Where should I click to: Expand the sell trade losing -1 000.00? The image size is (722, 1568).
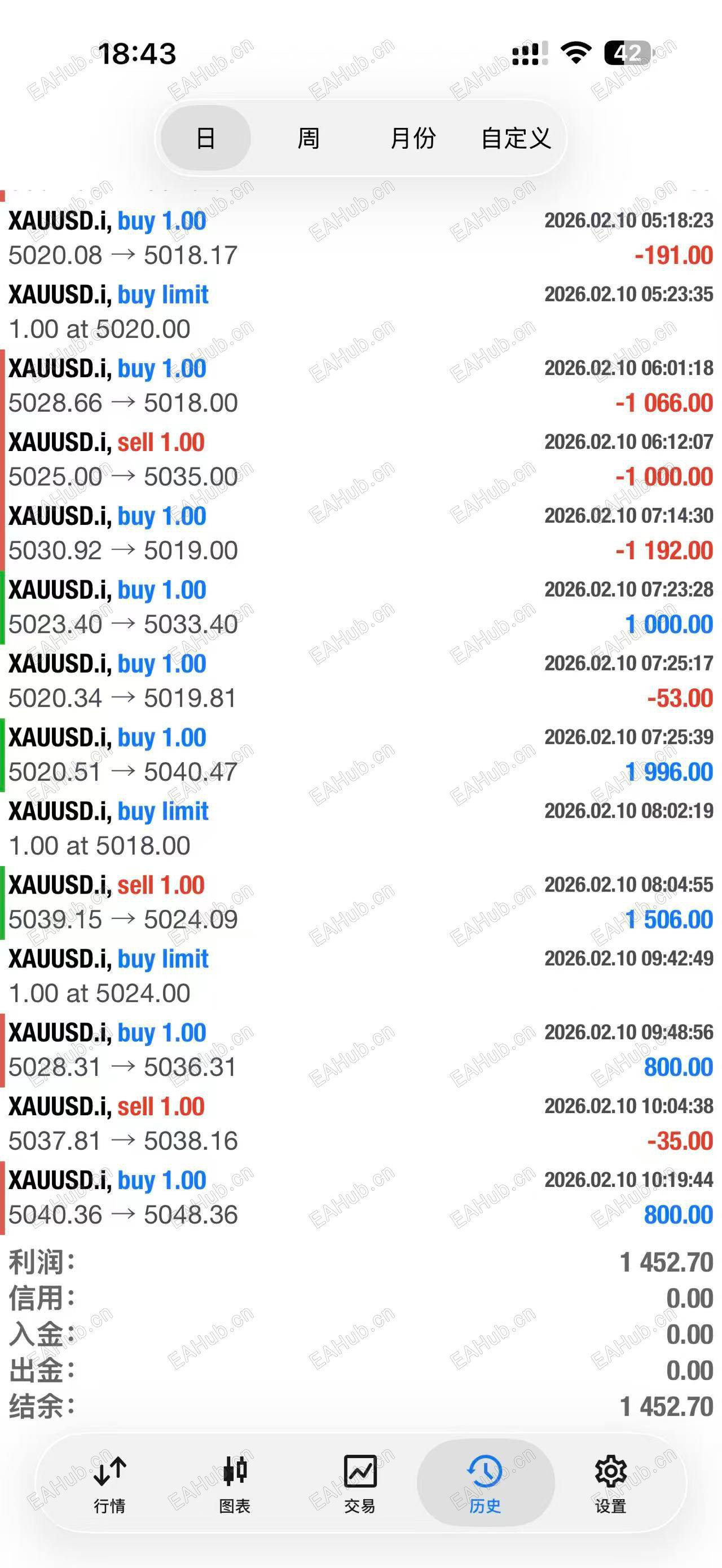point(361,460)
